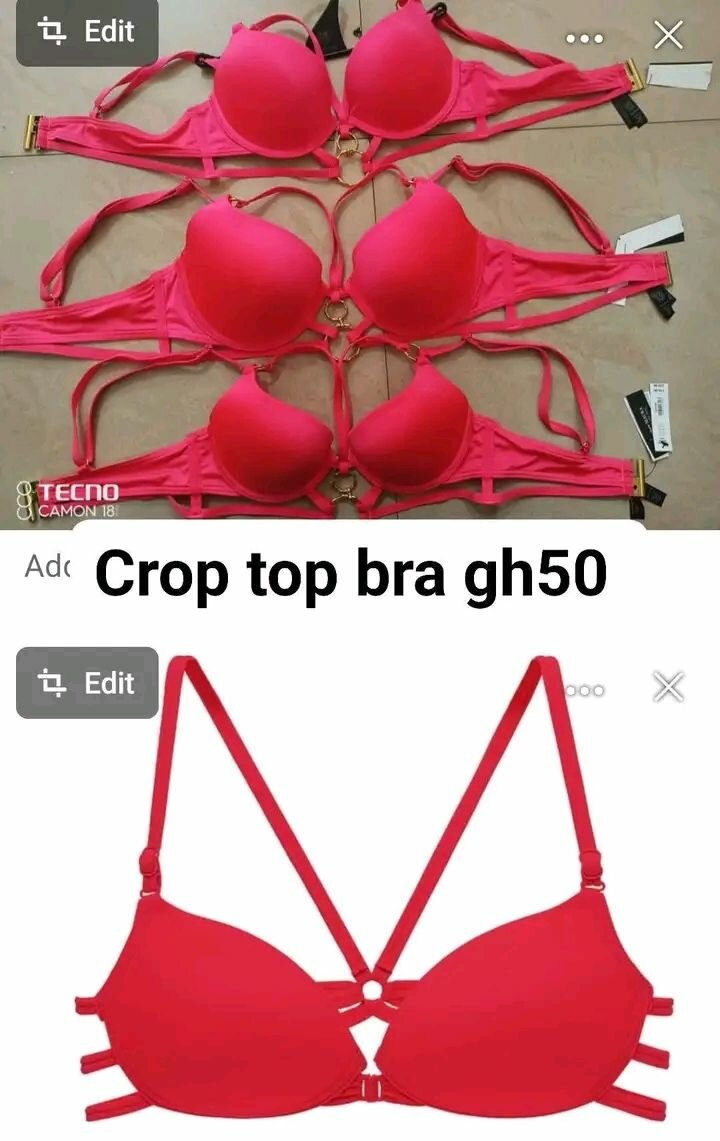Screen dimensions: 720x1141
Task: Tap the 'Add' caption field
Action: tap(47, 567)
